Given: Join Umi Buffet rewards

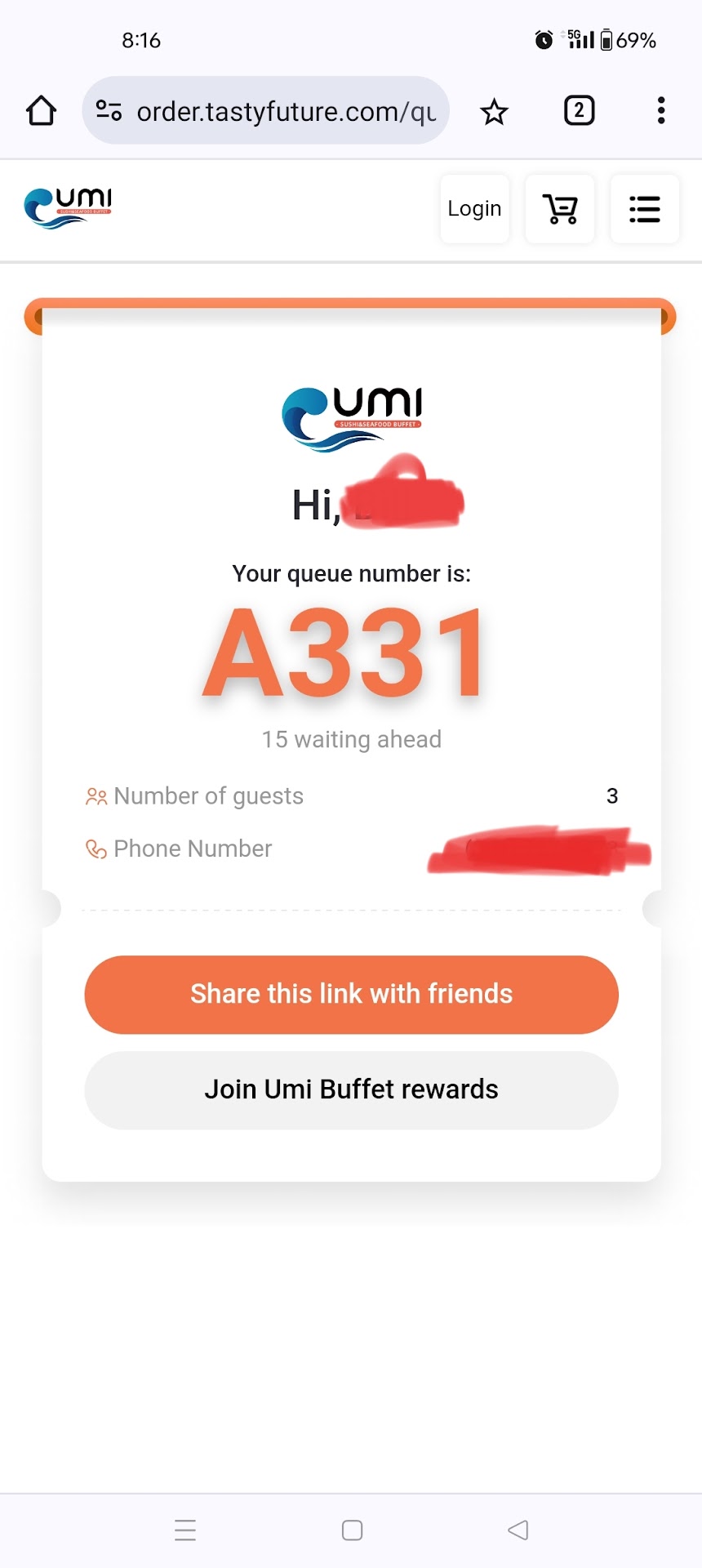Looking at the screenshot, I should coord(351,1089).
